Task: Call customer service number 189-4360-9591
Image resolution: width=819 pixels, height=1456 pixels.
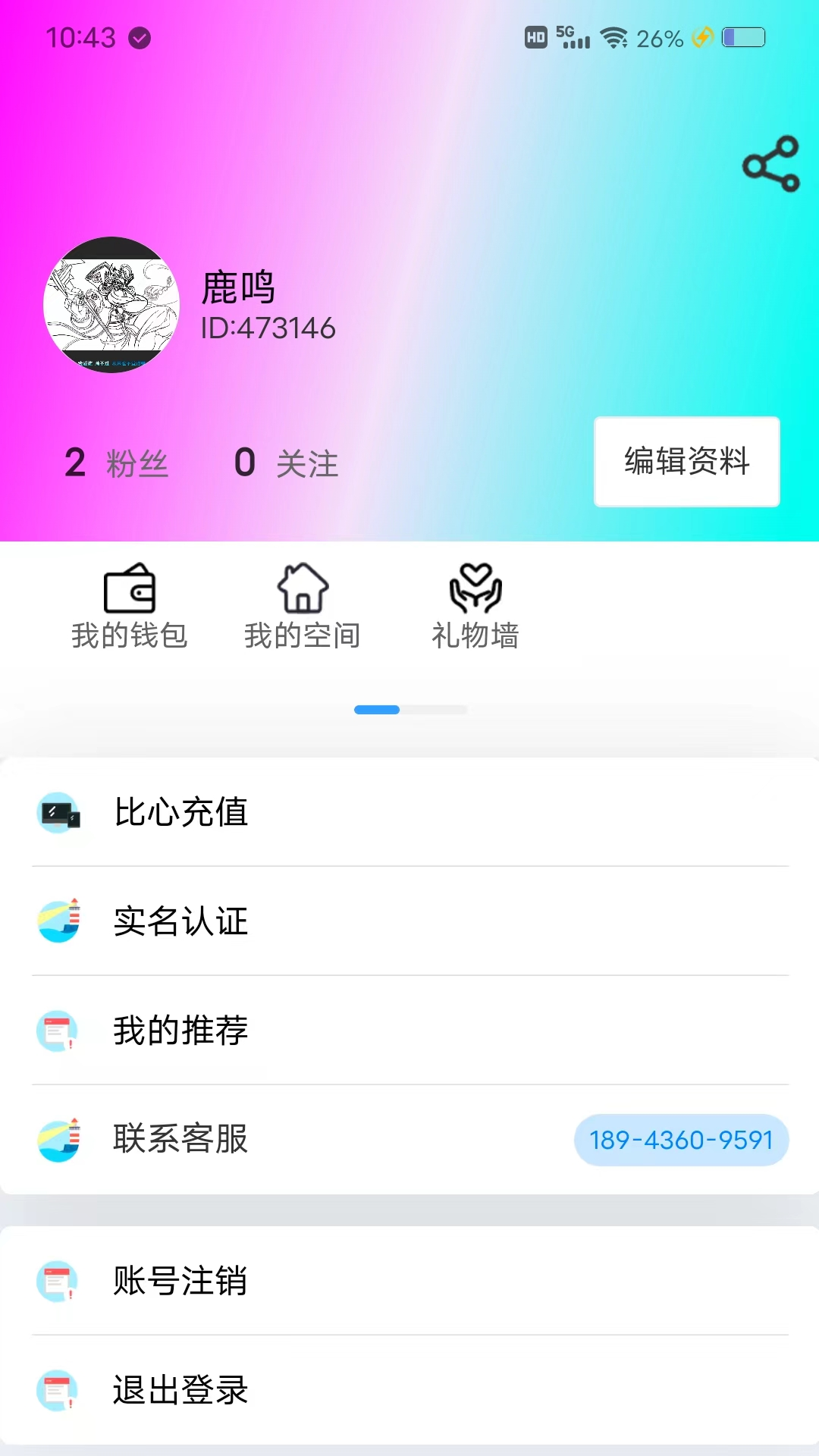Action: [680, 1140]
